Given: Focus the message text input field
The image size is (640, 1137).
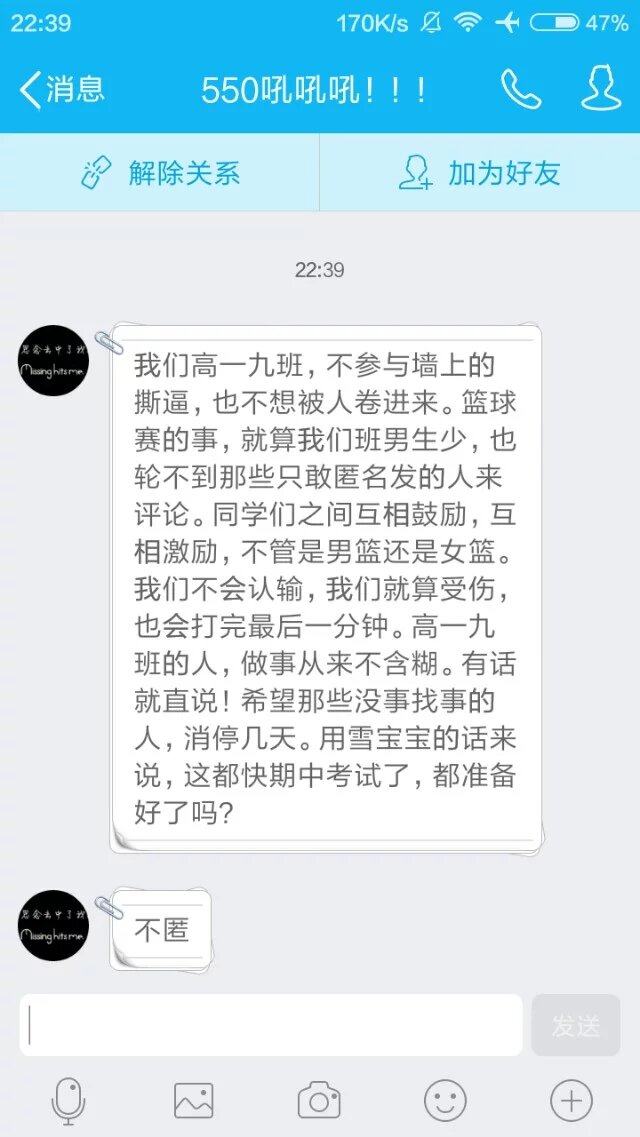Looking at the screenshot, I should point(271,1025).
